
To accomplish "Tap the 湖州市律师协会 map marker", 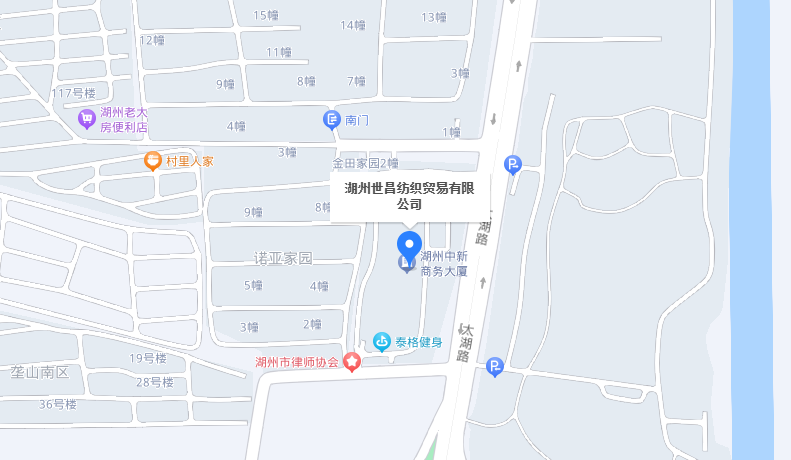I will tap(352, 362).
